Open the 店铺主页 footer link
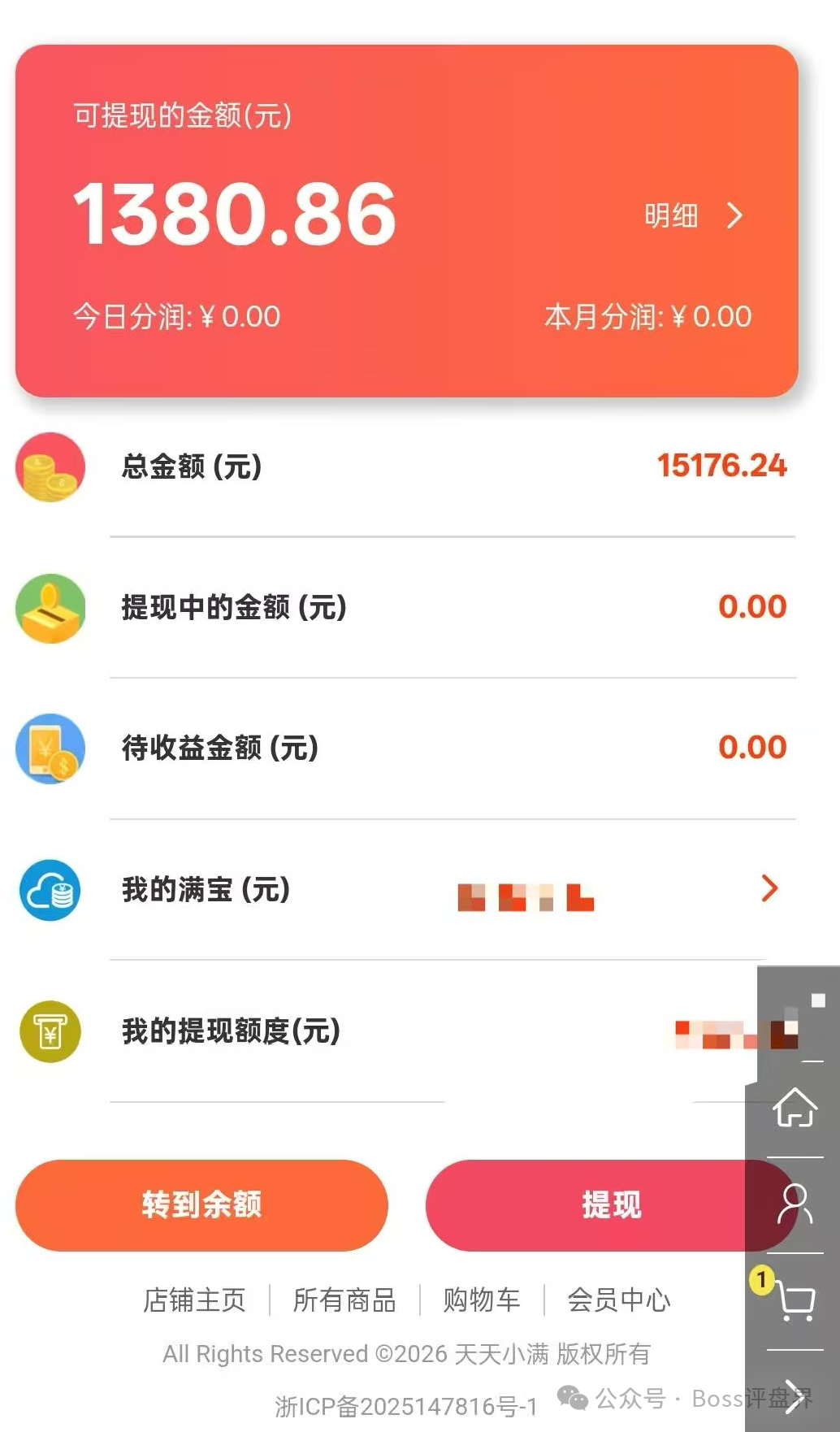 point(194,1300)
